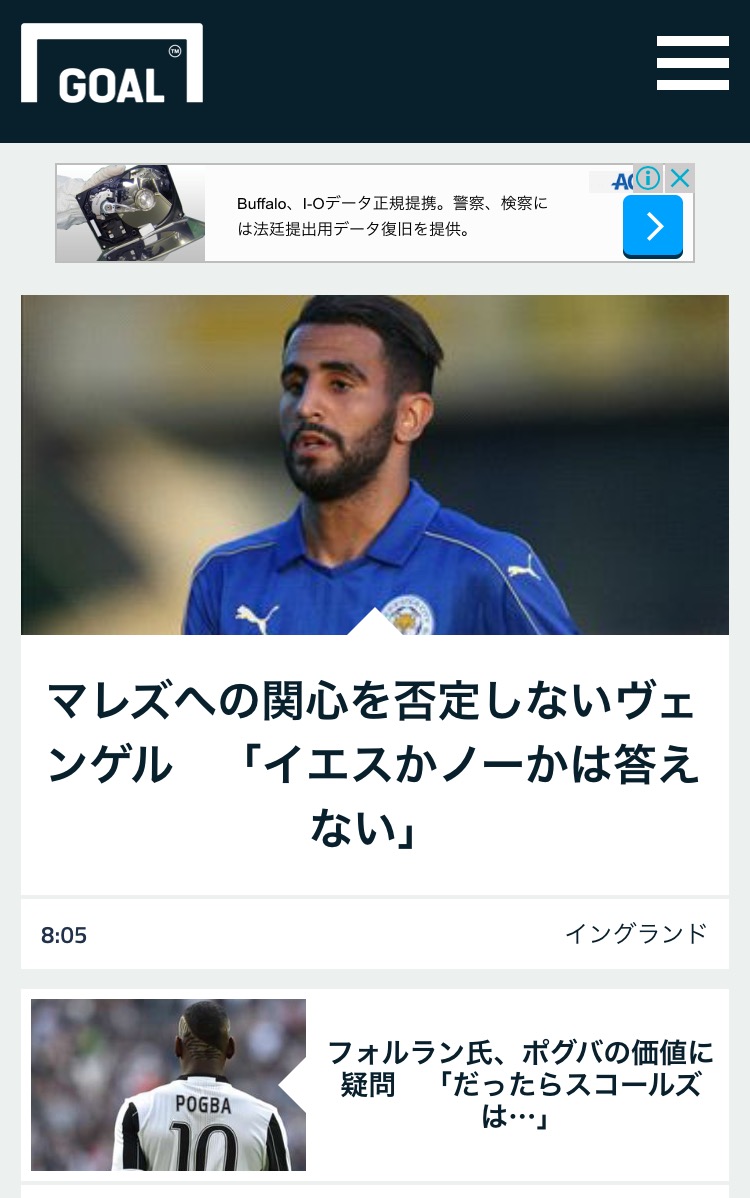This screenshot has height=1198, width=750.
Task: Tap the blue arrow button on the ad
Action: pos(653,227)
